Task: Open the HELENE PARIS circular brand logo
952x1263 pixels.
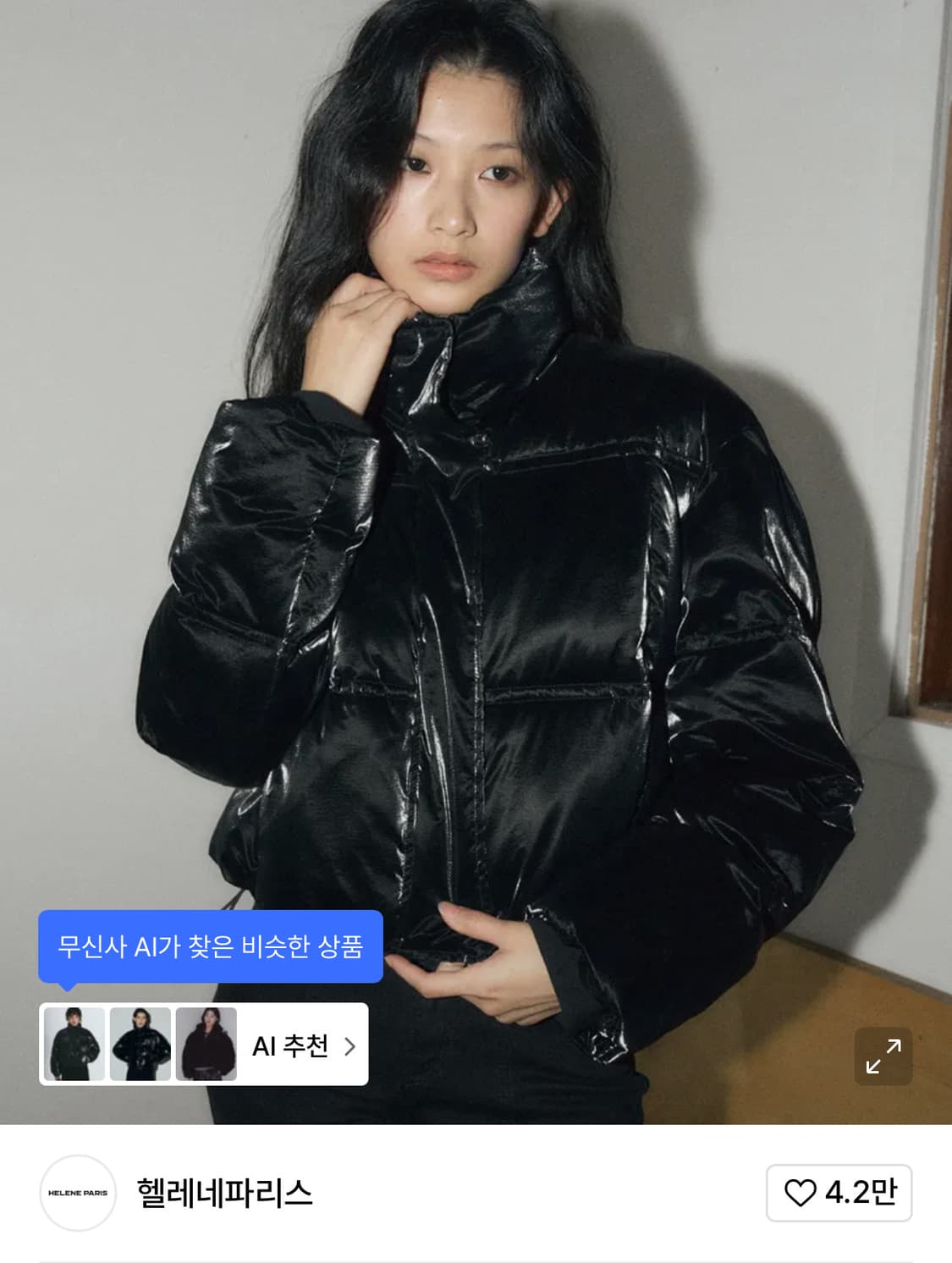Action: click(78, 1192)
